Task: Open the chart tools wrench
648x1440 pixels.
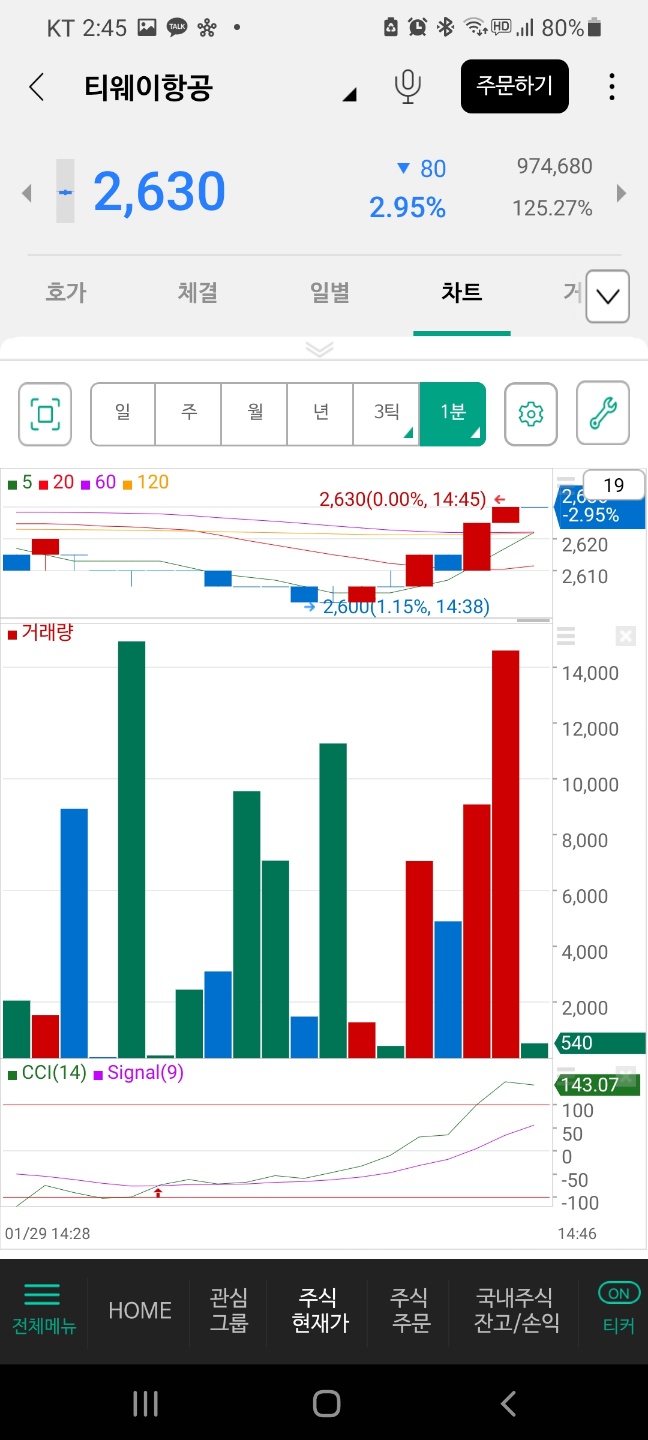Action: coord(603,413)
